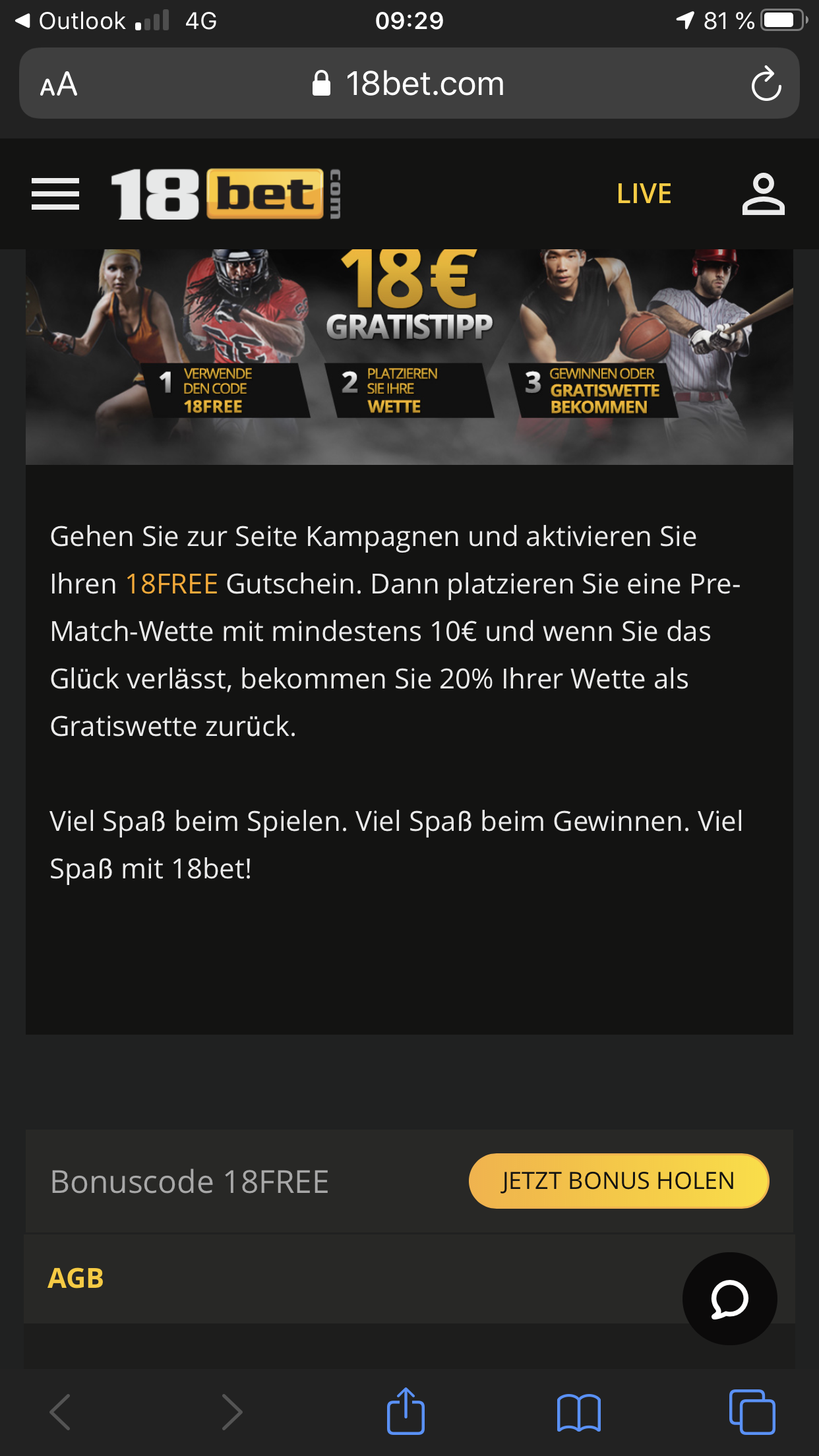Open the AA reader text options
This screenshot has width=819, height=1456.
point(59,84)
